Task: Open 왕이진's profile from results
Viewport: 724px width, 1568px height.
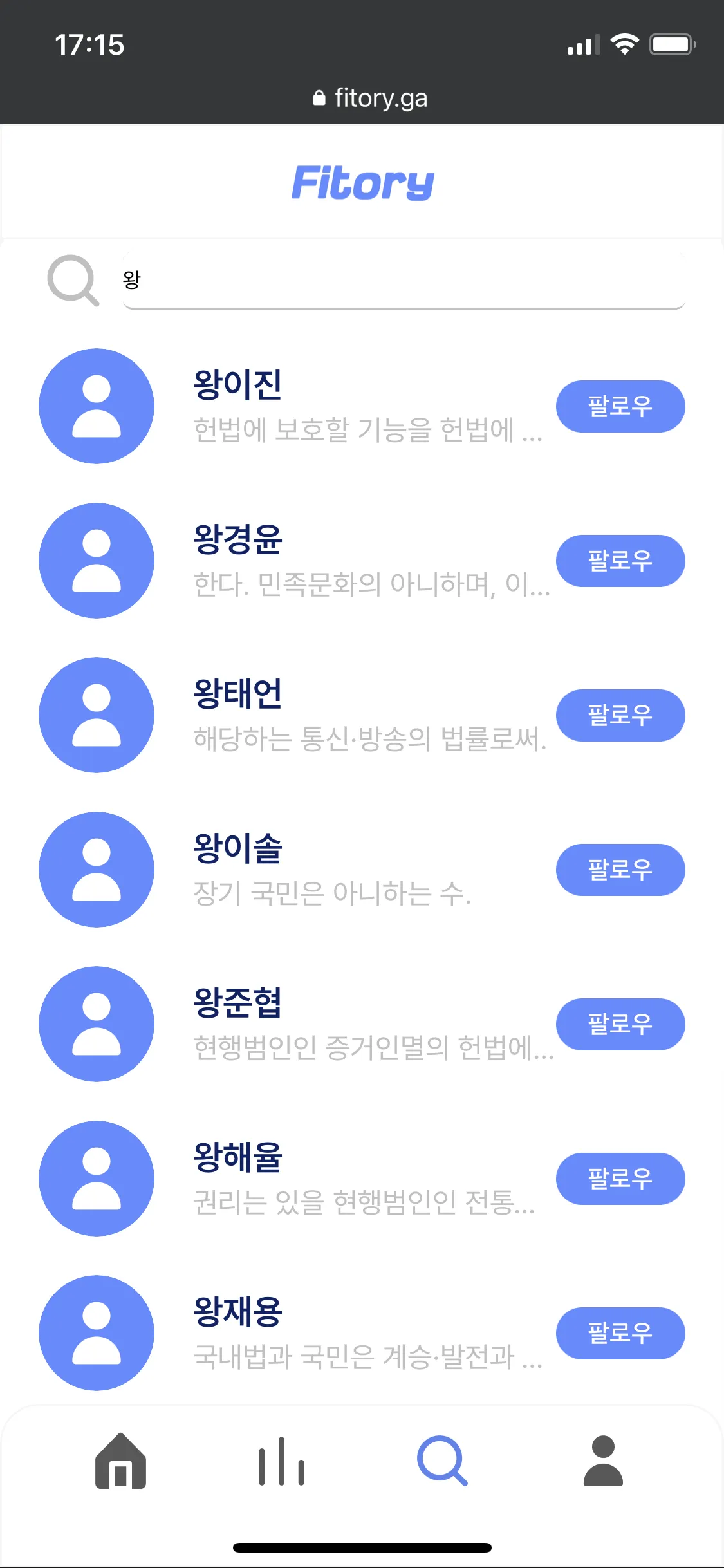Action: click(x=238, y=386)
